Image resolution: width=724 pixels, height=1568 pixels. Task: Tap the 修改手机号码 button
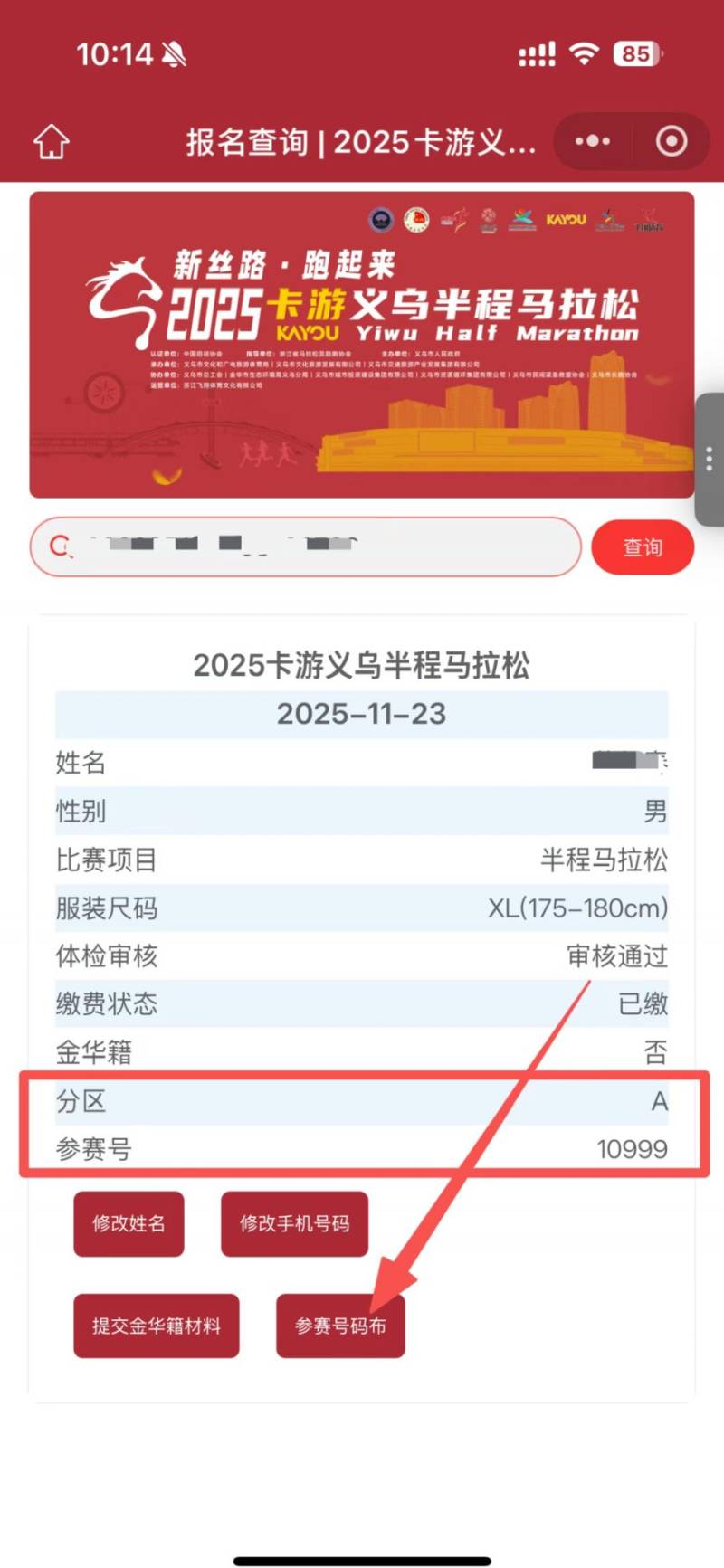[x=294, y=1223]
